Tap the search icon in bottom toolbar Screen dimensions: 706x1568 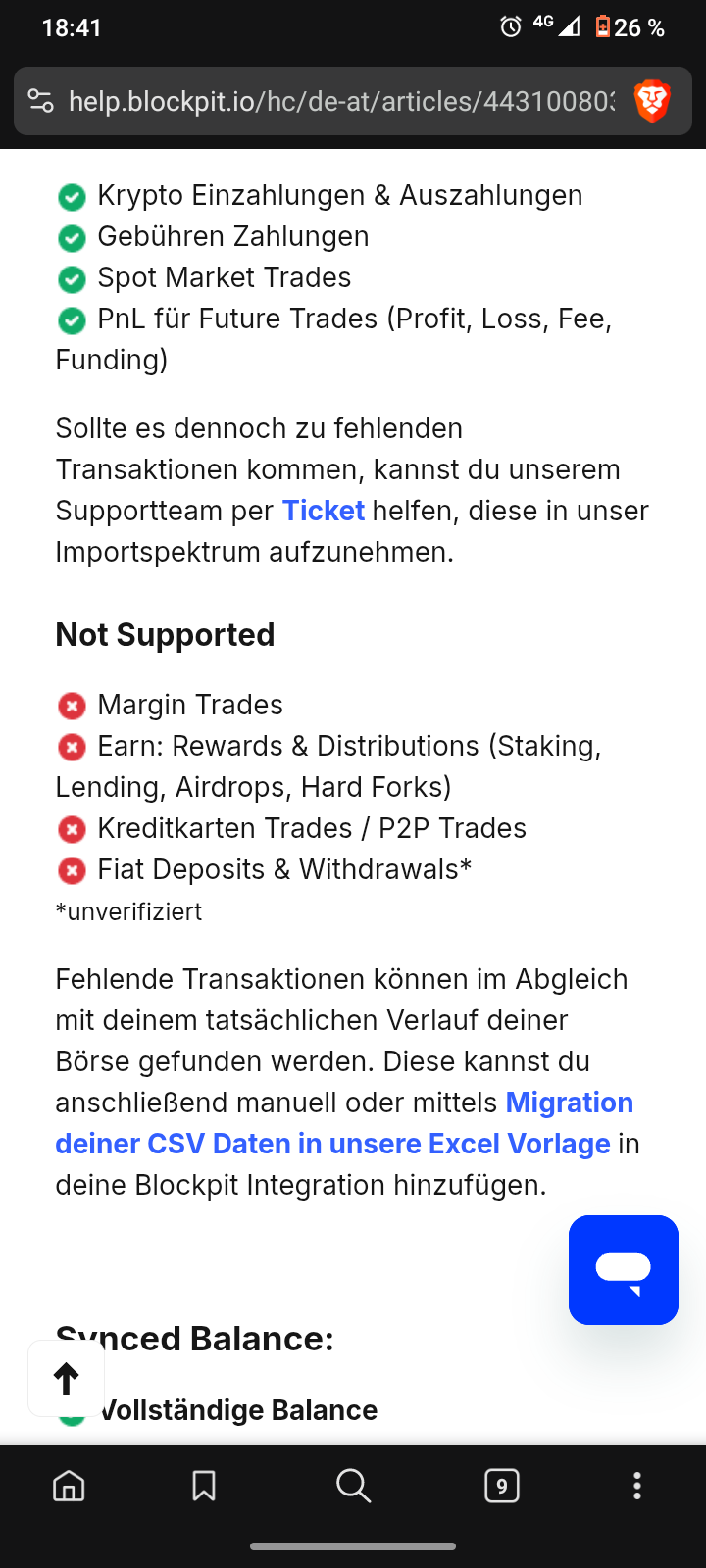[x=353, y=1486]
